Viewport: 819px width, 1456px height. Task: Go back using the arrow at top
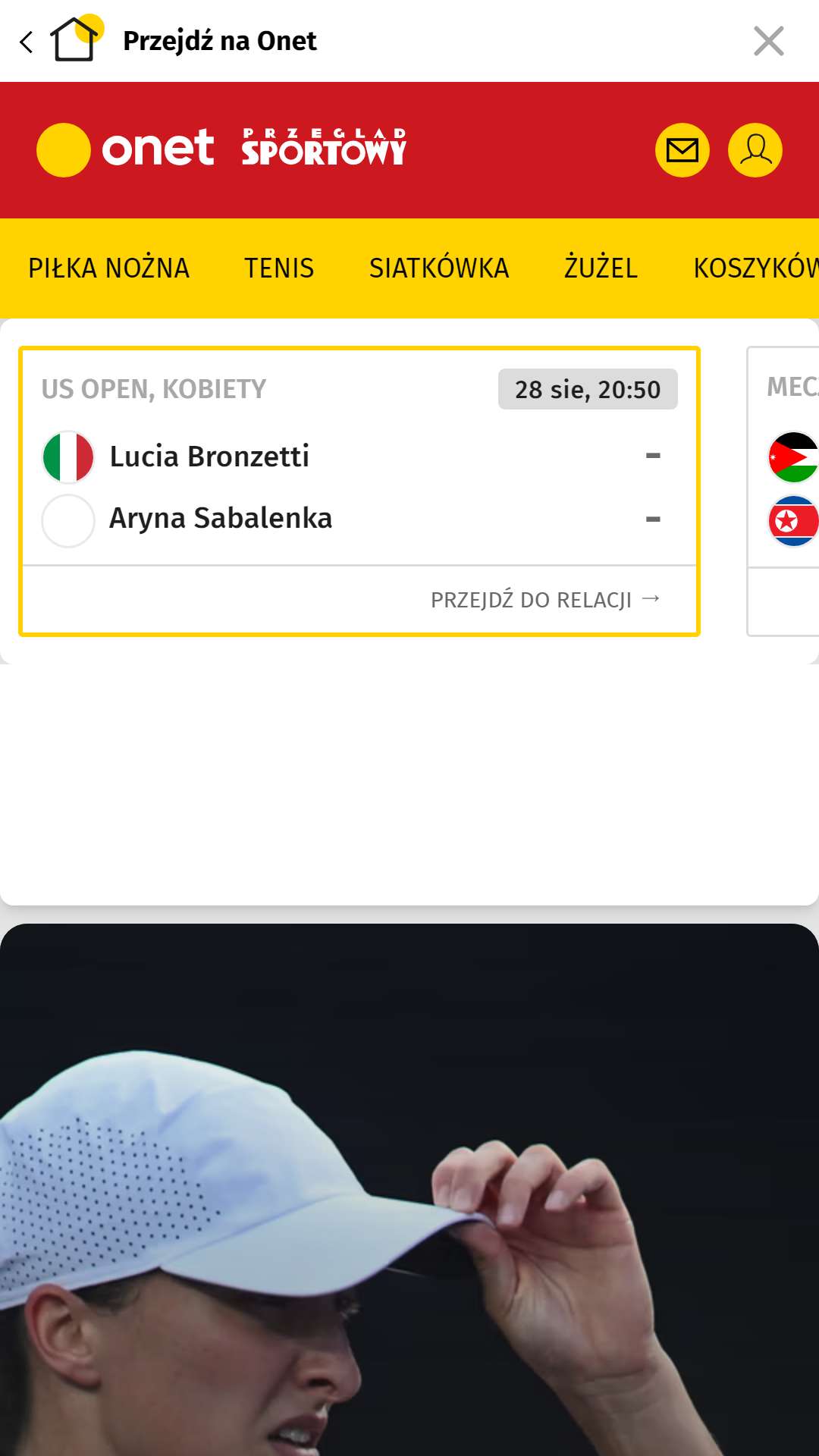(27, 42)
